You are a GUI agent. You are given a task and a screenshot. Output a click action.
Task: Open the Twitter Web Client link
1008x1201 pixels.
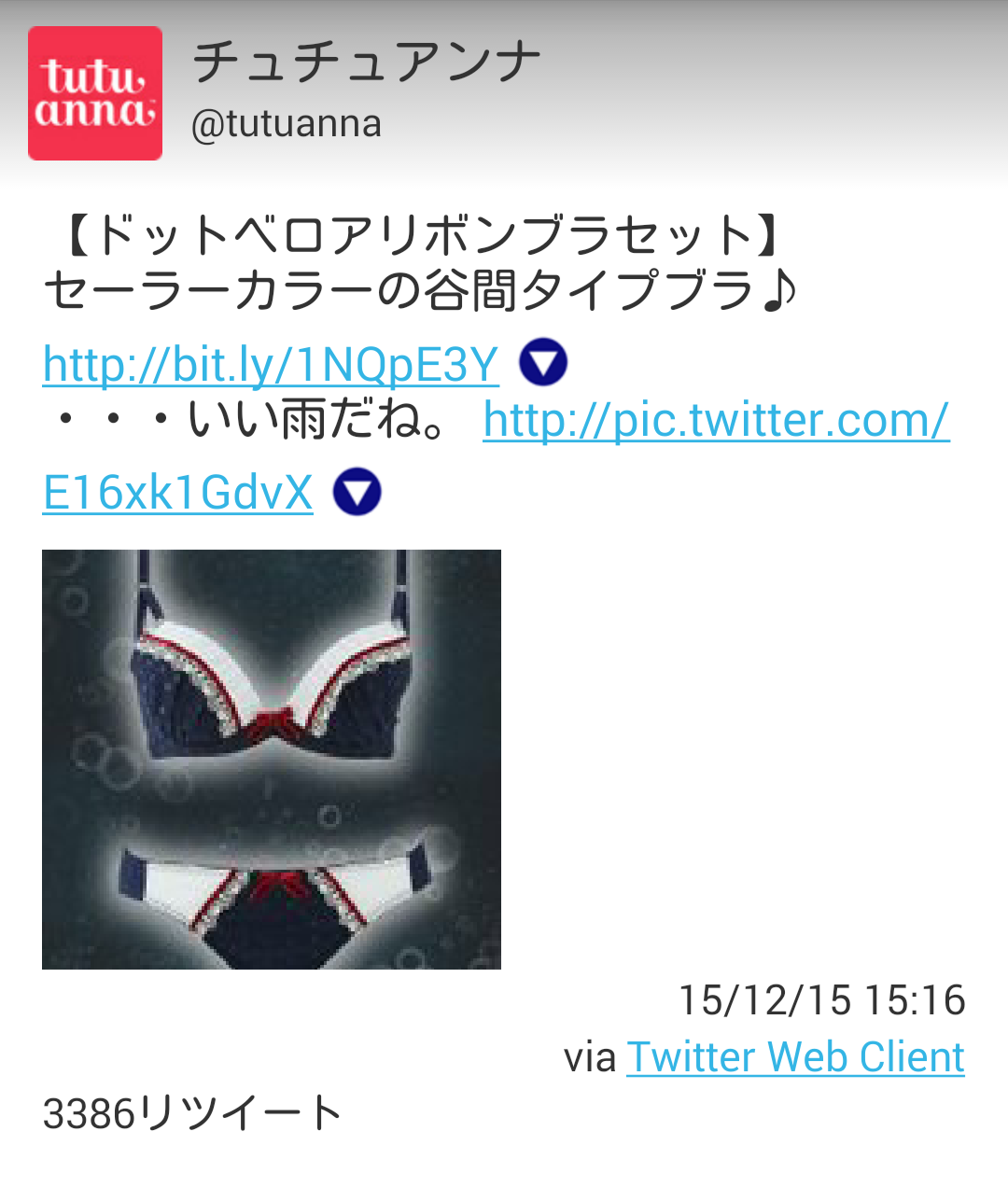(x=795, y=1057)
